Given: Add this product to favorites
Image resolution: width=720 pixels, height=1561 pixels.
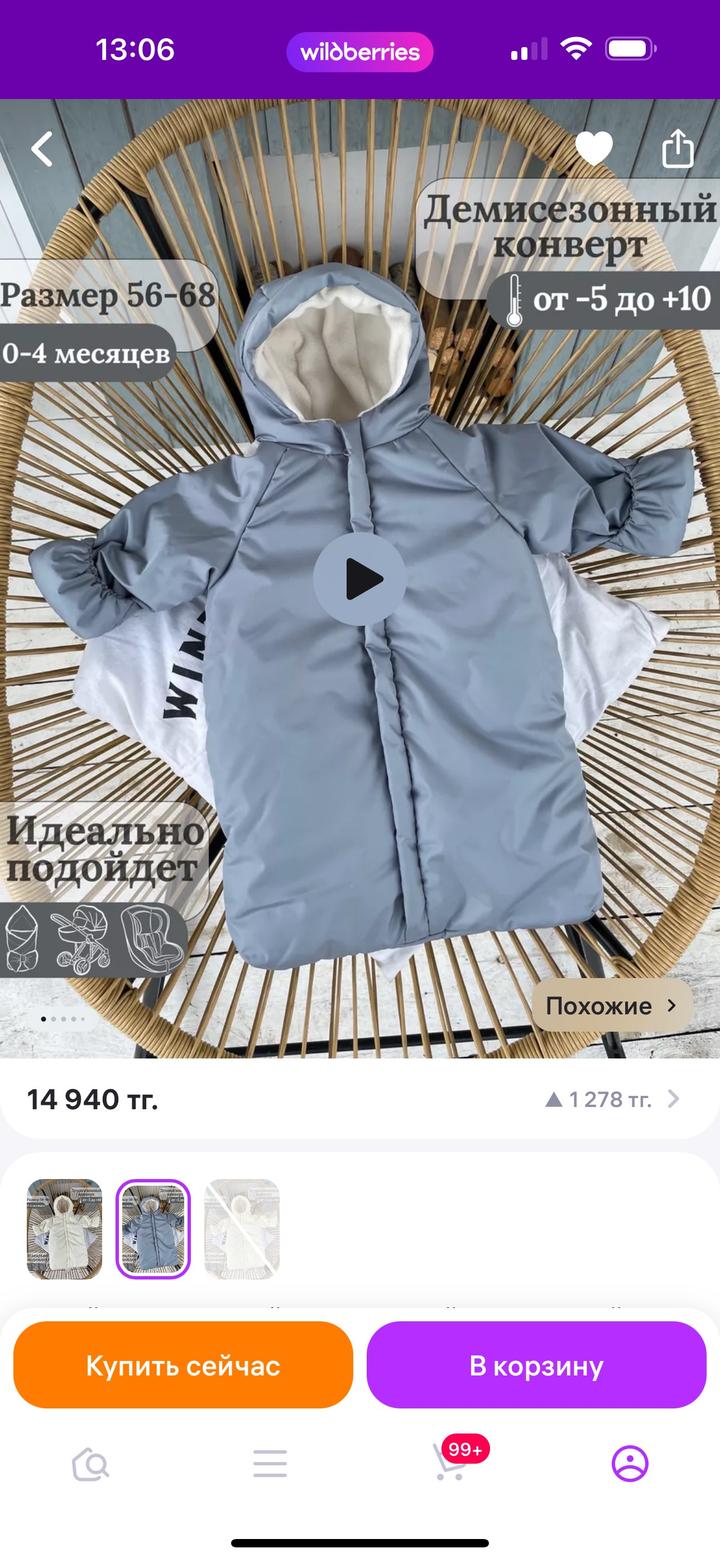Looking at the screenshot, I should tap(594, 149).
